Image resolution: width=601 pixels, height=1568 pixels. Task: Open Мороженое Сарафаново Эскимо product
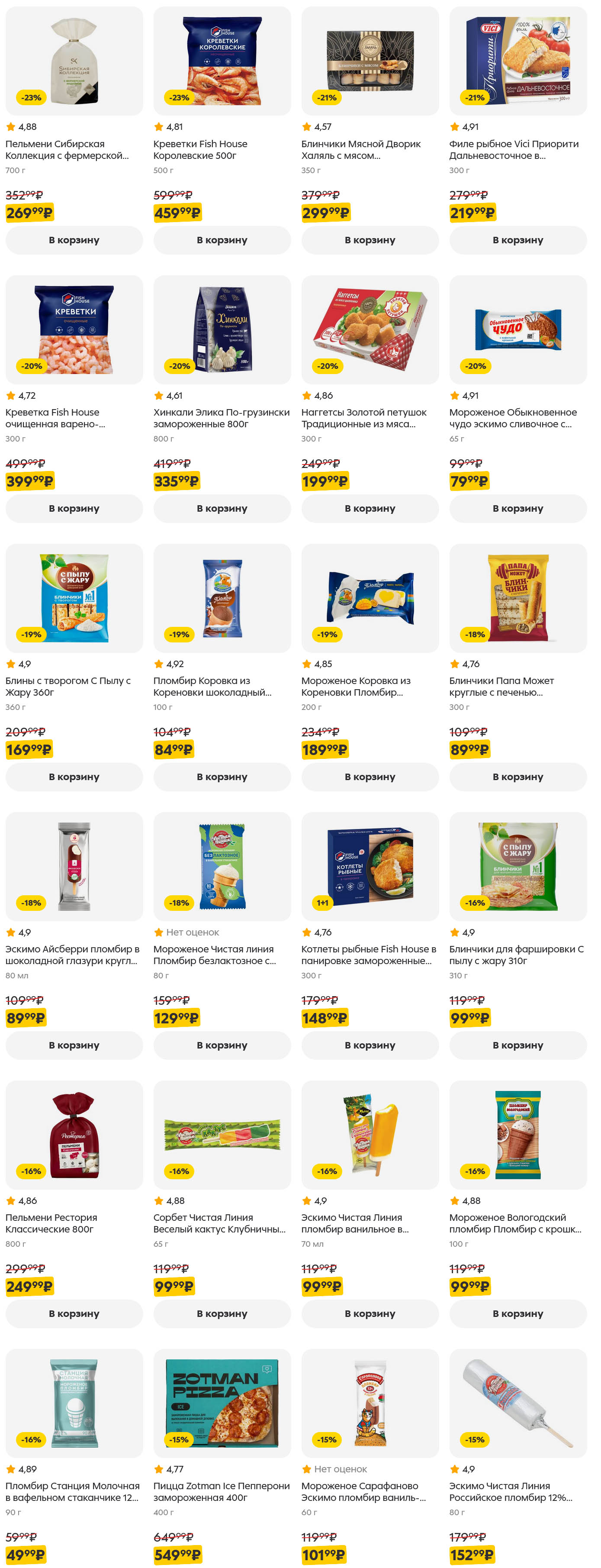click(x=370, y=1403)
